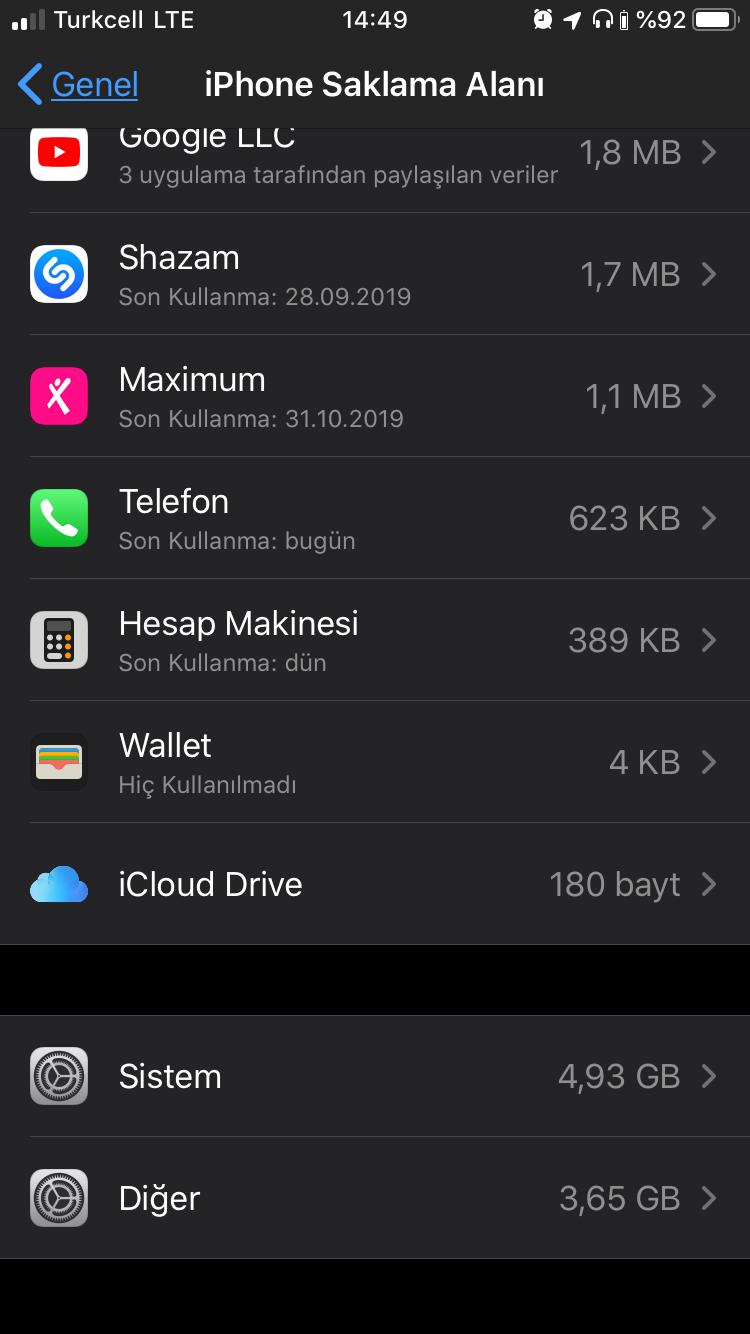Open Hesap Makinesi storage details
The width and height of the screenshot is (750, 1334).
tap(375, 640)
